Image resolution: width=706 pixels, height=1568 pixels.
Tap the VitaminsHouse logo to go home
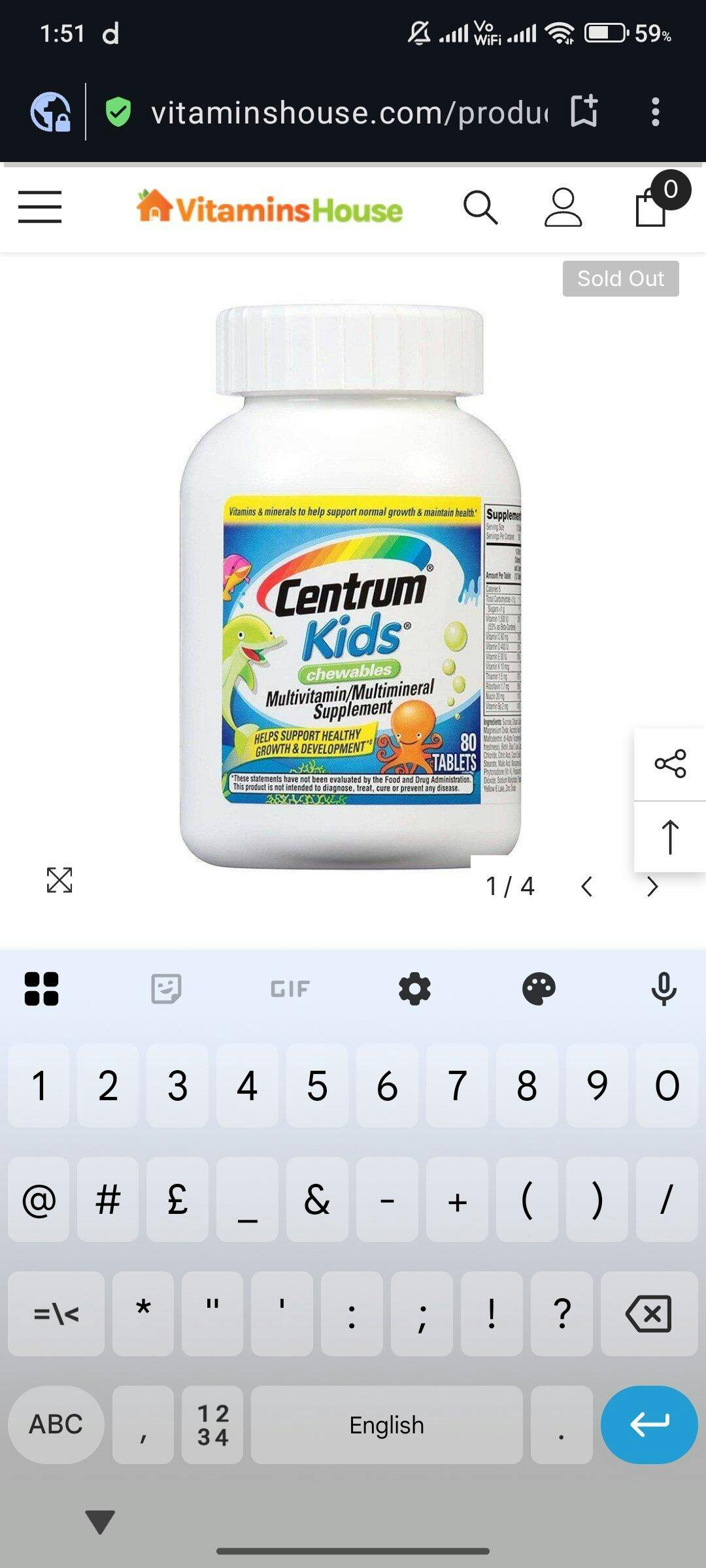270,207
